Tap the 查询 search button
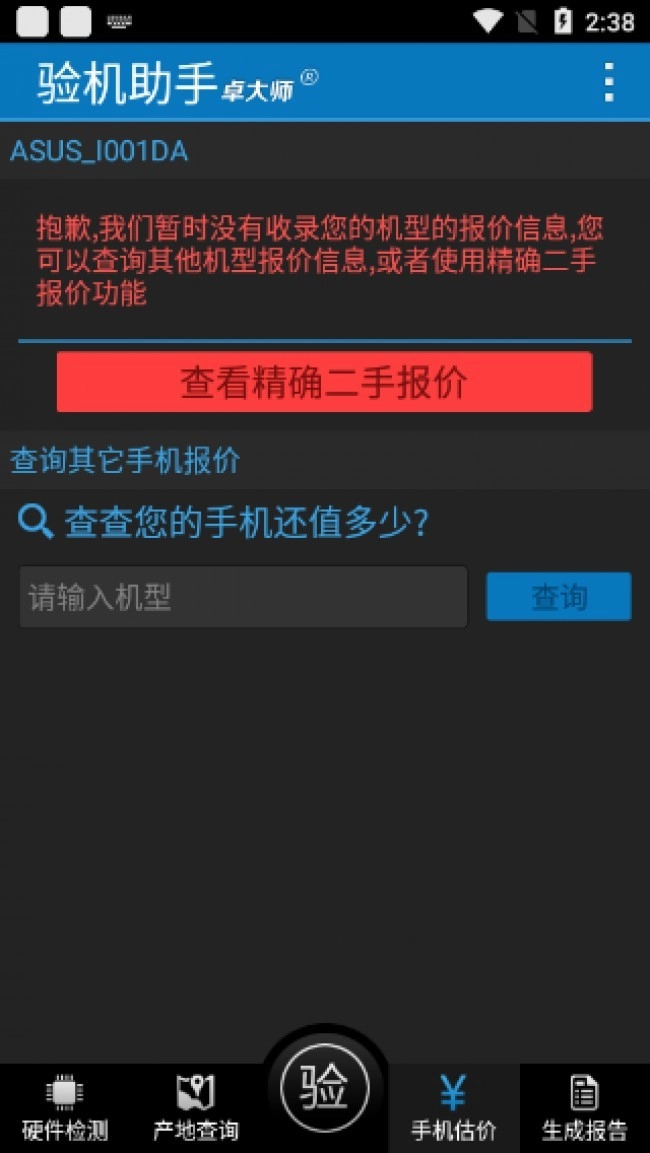650x1153 pixels. pyautogui.click(x=558, y=597)
